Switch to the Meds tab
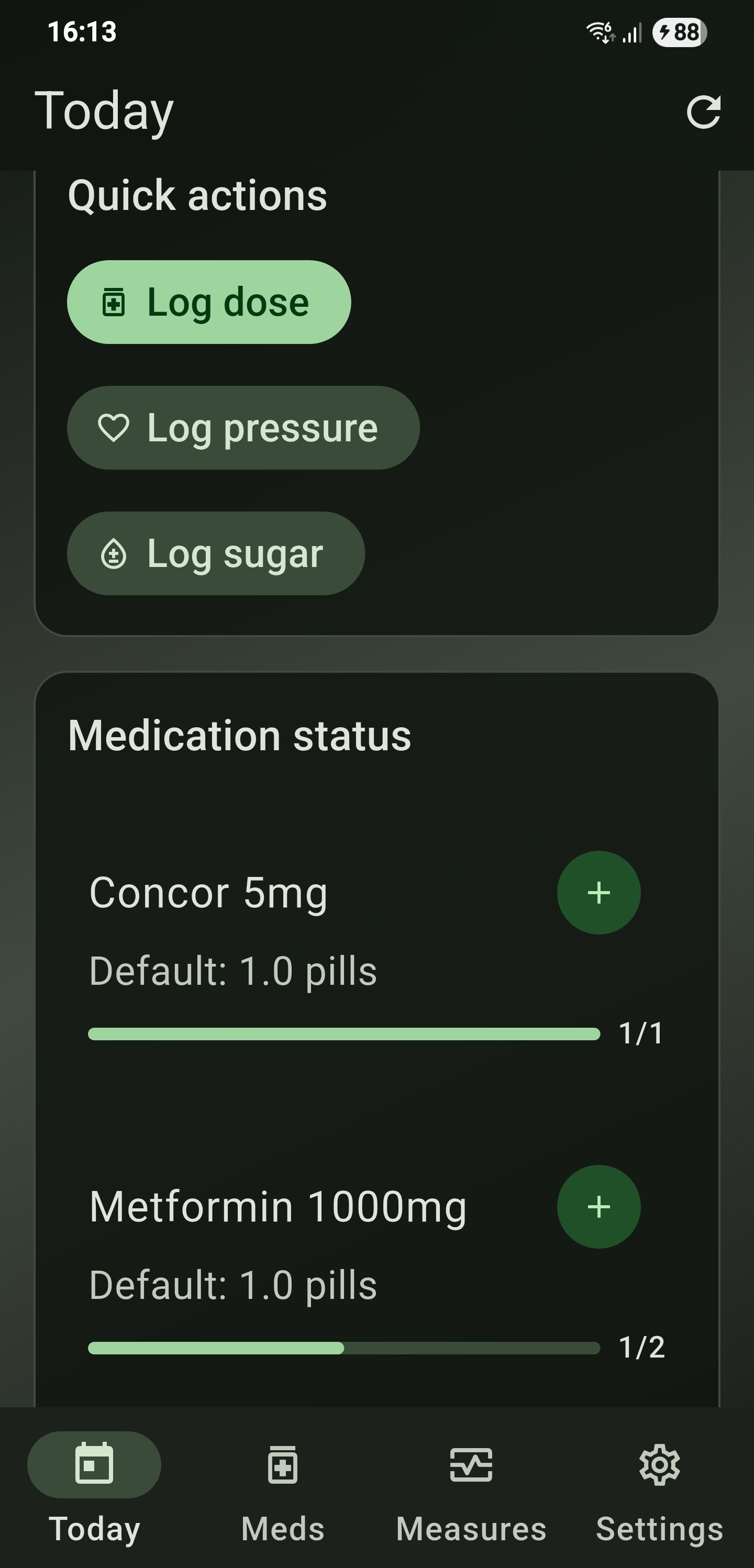The image size is (754, 1568). pos(282,1485)
